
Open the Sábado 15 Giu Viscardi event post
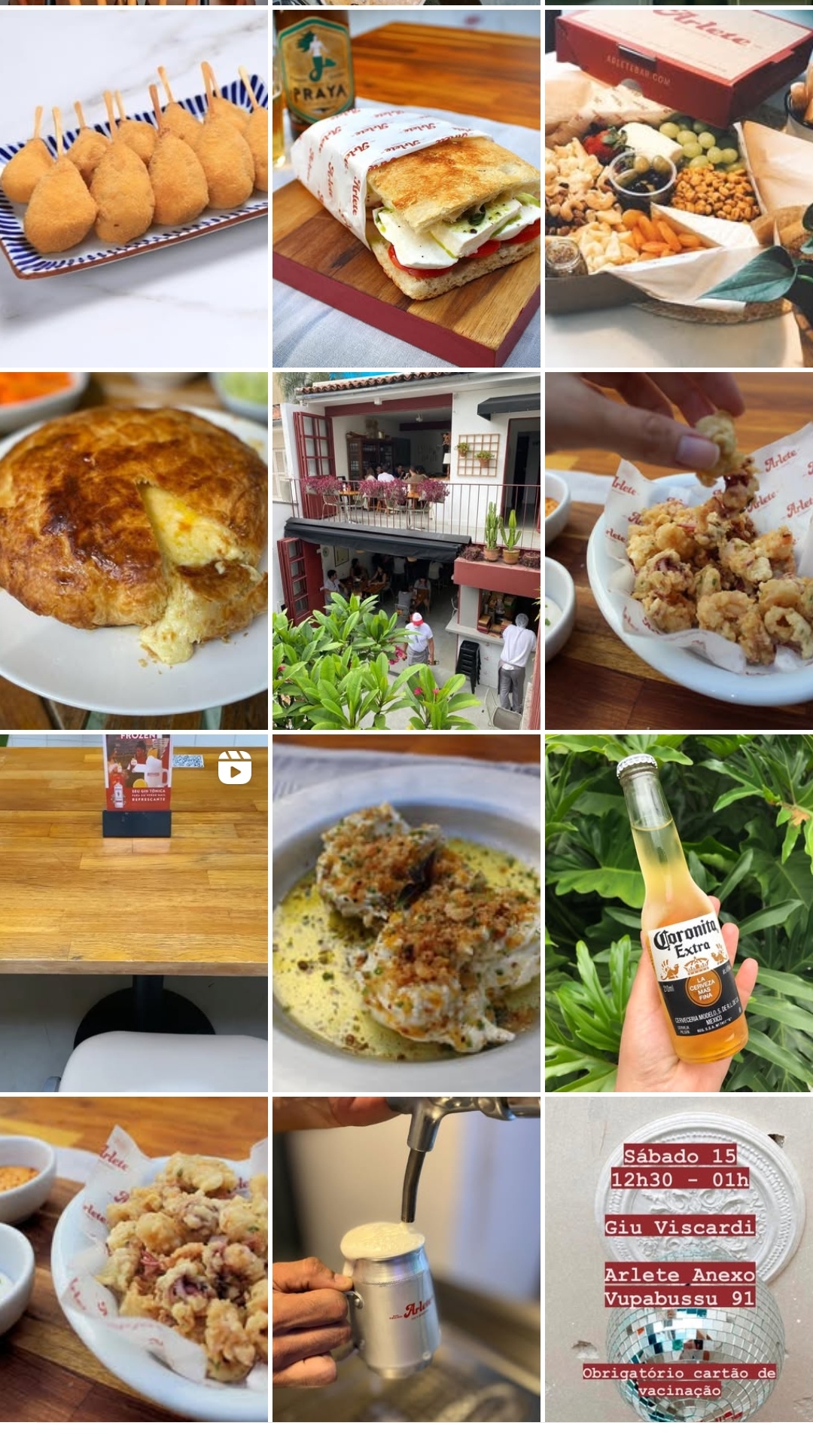click(x=678, y=1259)
